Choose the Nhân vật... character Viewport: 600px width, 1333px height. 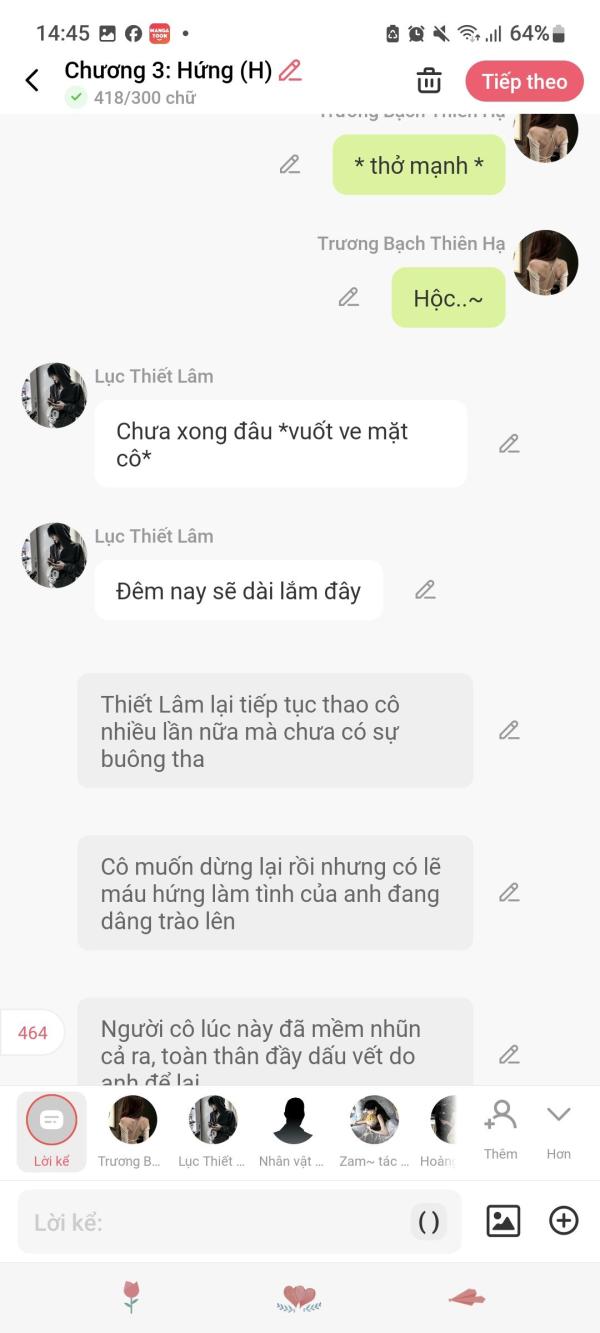click(x=293, y=1132)
